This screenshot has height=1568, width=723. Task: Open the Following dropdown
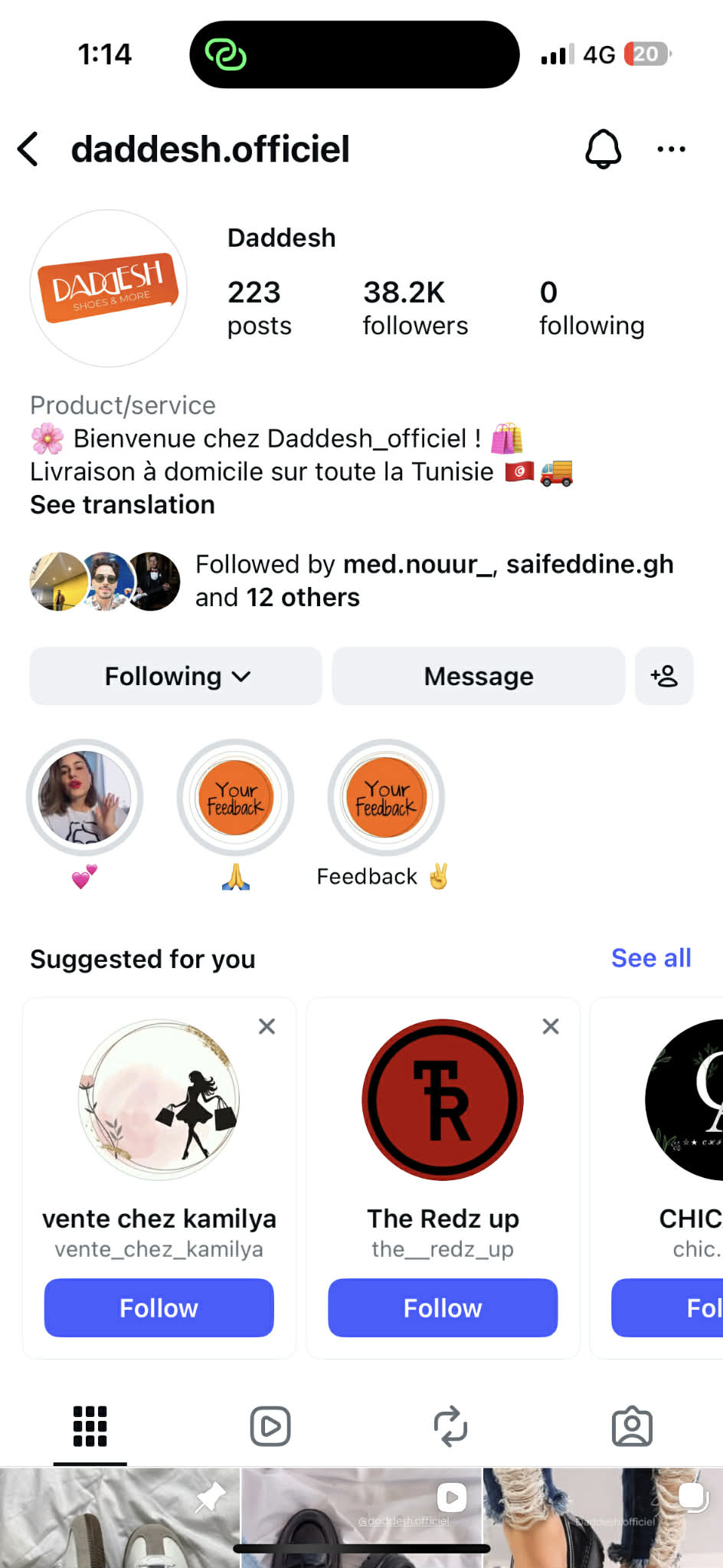175,676
